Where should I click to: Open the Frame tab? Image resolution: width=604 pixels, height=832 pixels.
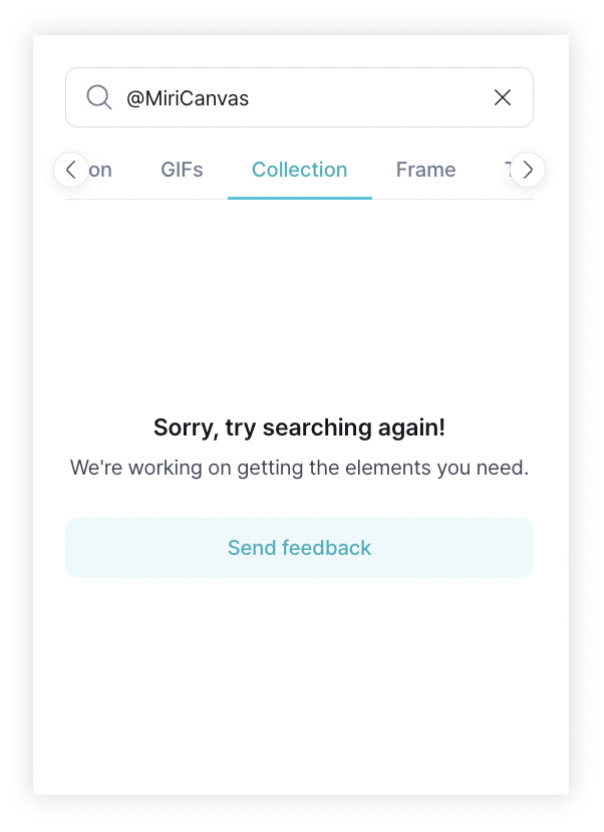(425, 170)
